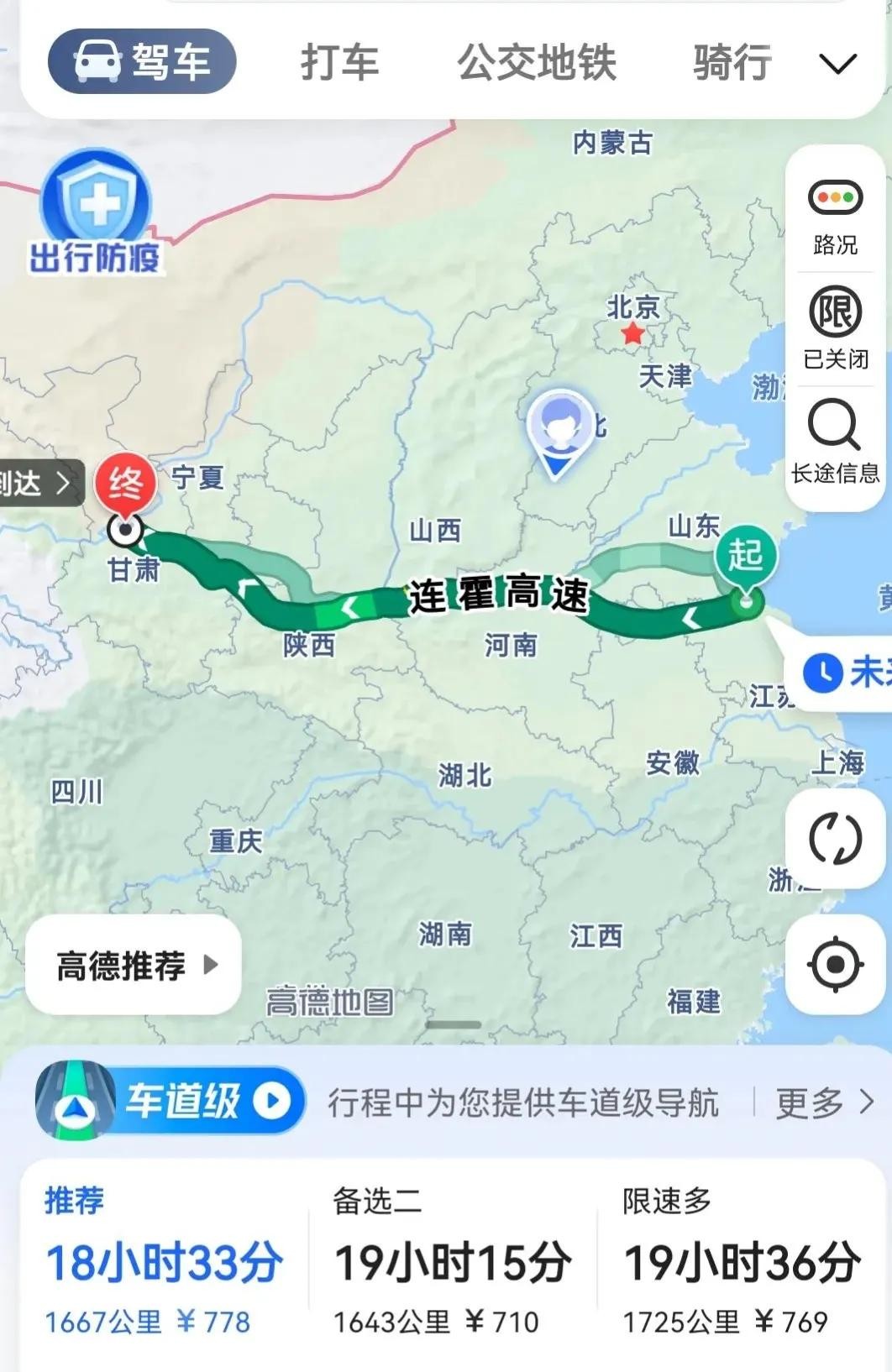
Task: Open the 限 vehicle restriction setting
Action: pos(835,327)
